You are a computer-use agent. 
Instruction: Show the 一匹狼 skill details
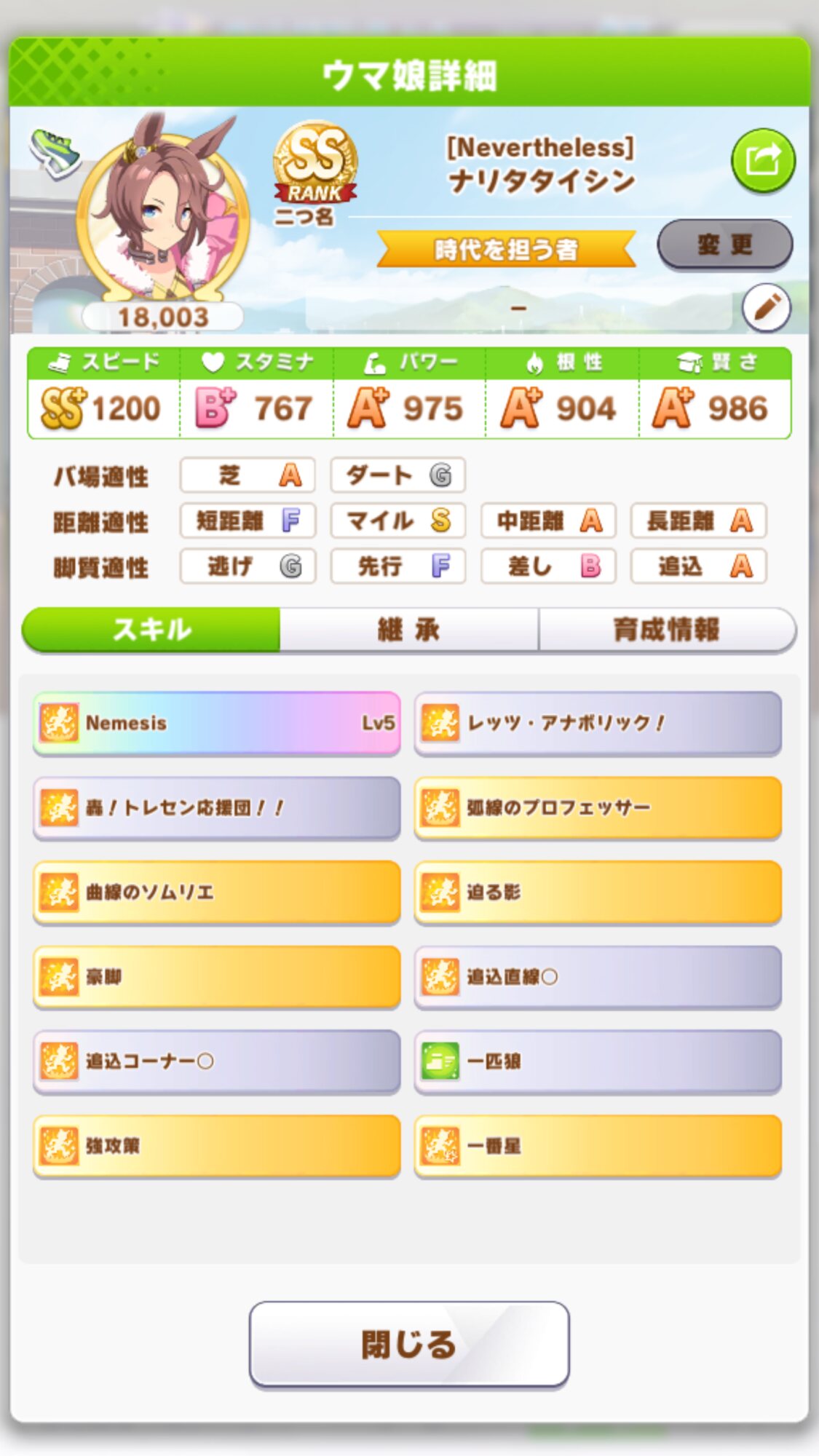[x=598, y=1061]
